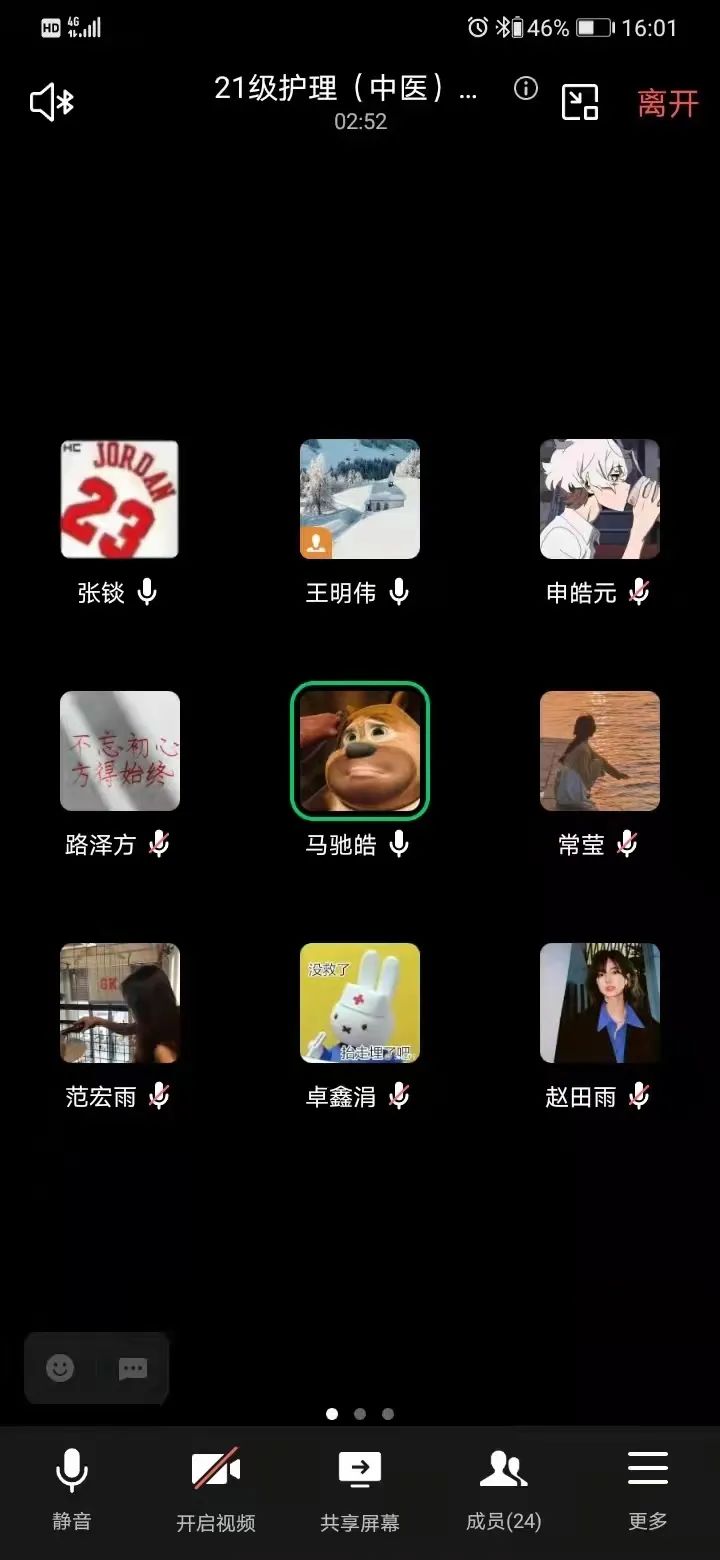Select 马驰皓's highlighted speaker tile
720x1560 pixels.
point(360,751)
